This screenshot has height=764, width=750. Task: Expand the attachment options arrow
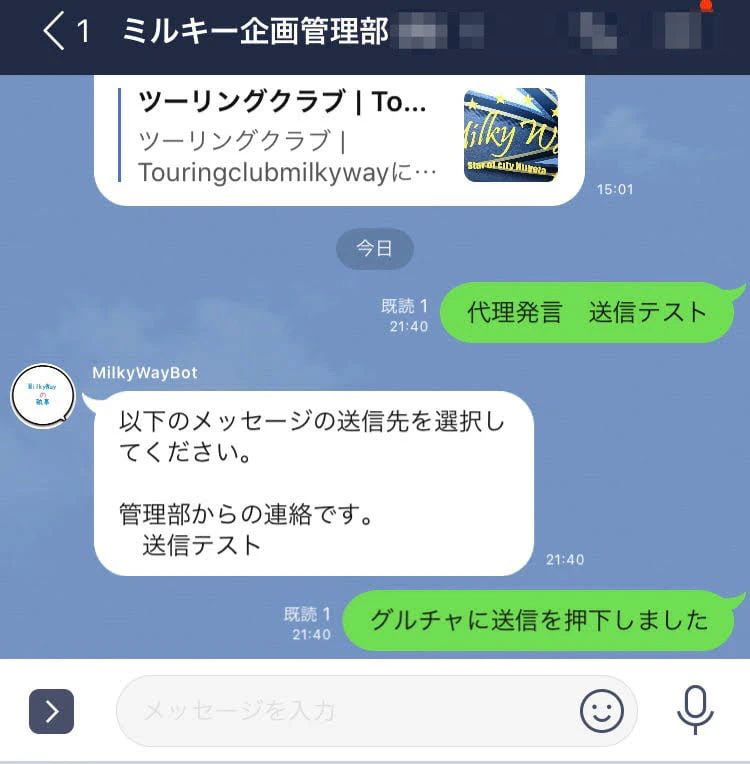(x=52, y=711)
